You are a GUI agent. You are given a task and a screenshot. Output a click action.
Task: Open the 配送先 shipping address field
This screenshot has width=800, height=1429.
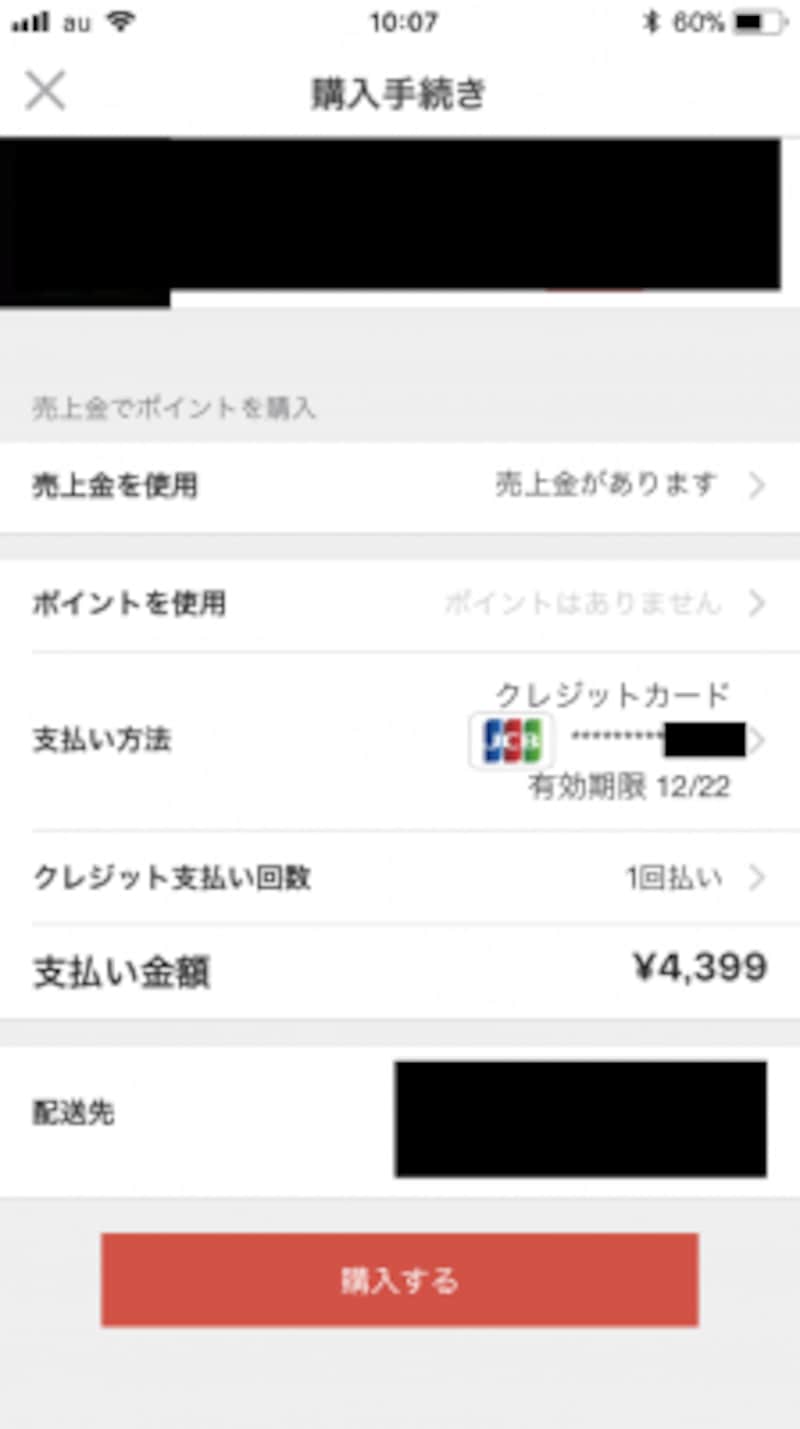[x=400, y=1114]
